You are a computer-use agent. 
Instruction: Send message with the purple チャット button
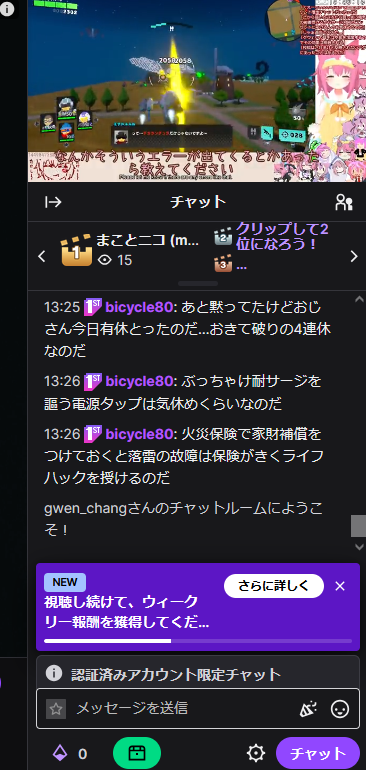[x=318, y=753]
